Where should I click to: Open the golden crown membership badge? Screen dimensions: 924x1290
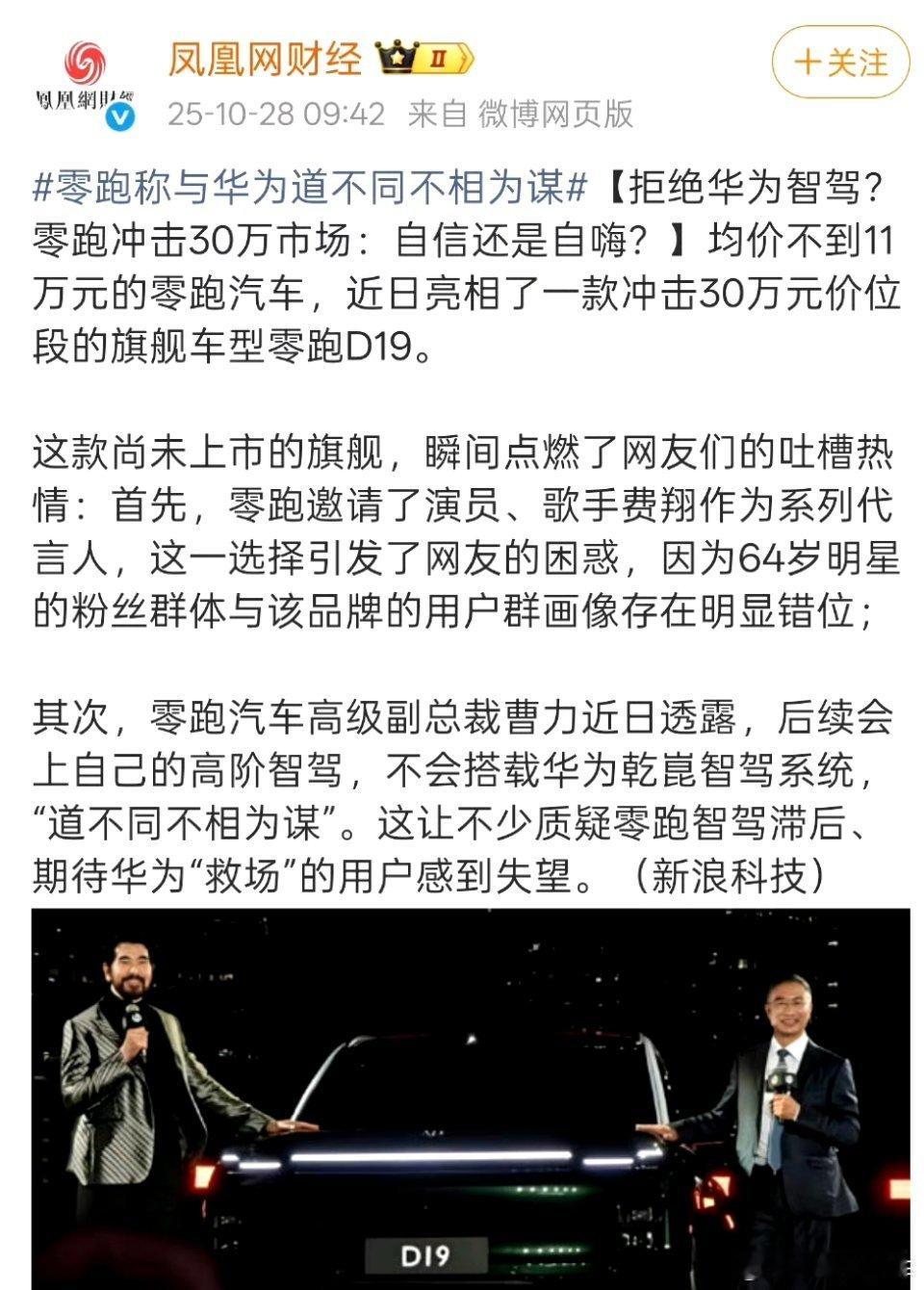point(395,58)
